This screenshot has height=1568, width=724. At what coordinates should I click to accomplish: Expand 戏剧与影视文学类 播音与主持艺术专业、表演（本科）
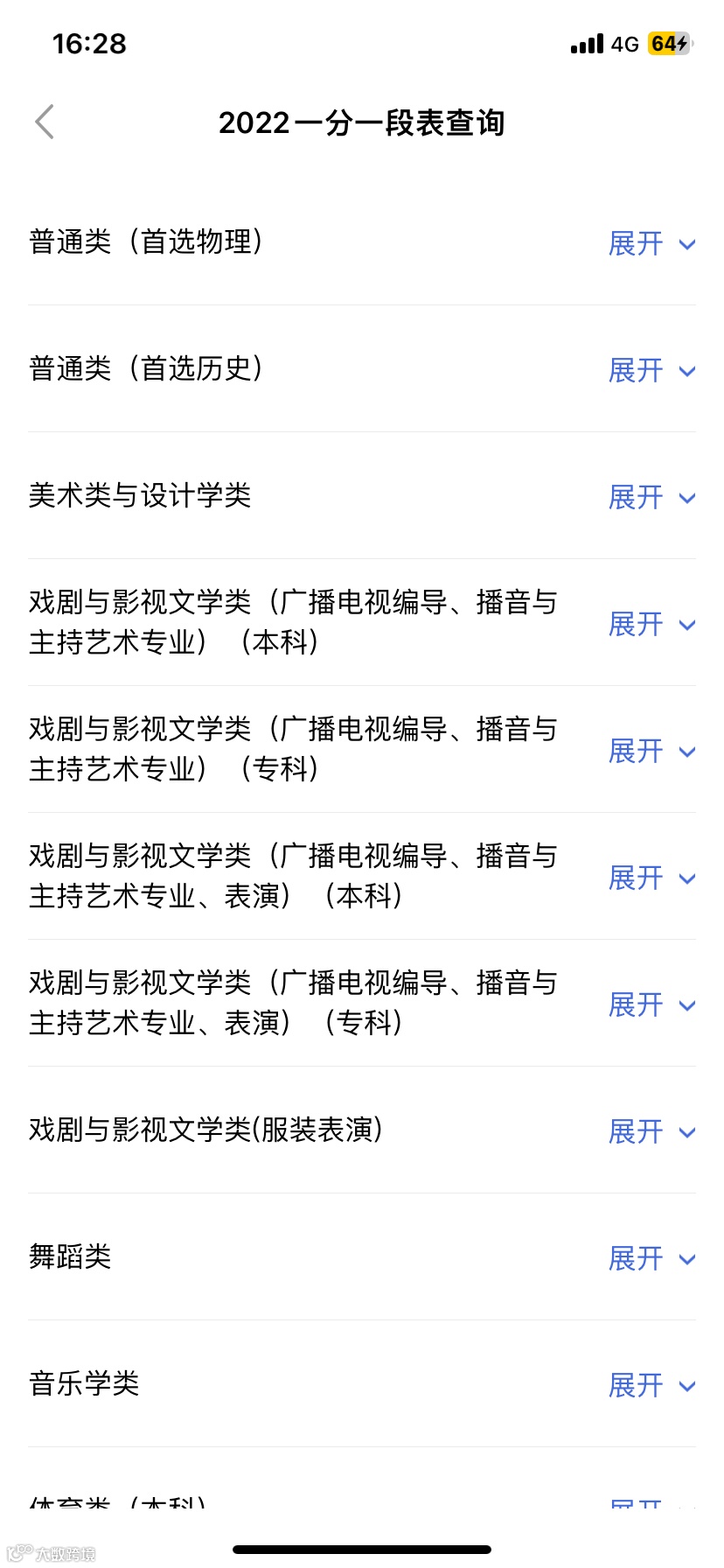pyautogui.click(x=651, y=878)
